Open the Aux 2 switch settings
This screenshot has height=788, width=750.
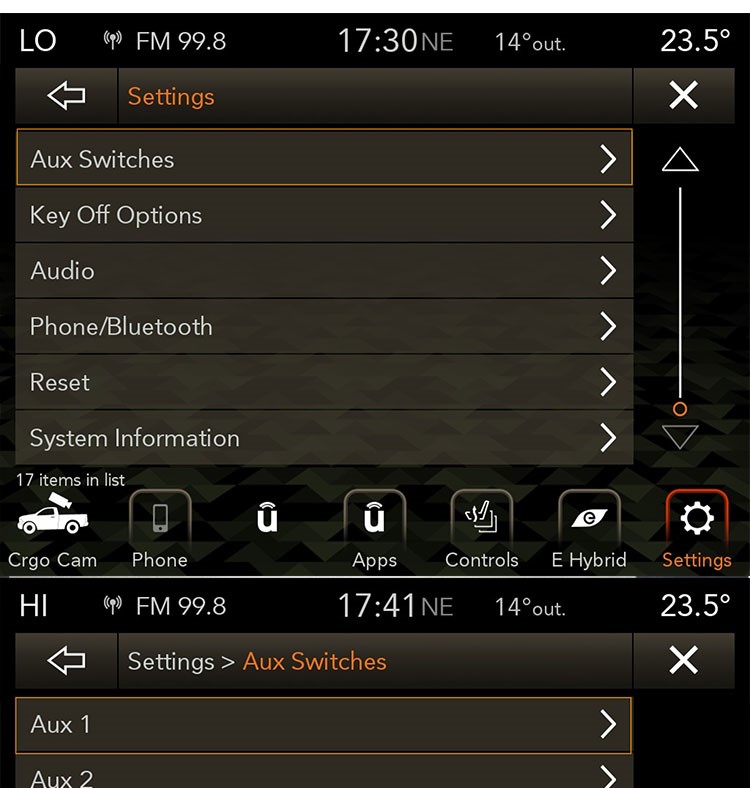tap(324, 776)
